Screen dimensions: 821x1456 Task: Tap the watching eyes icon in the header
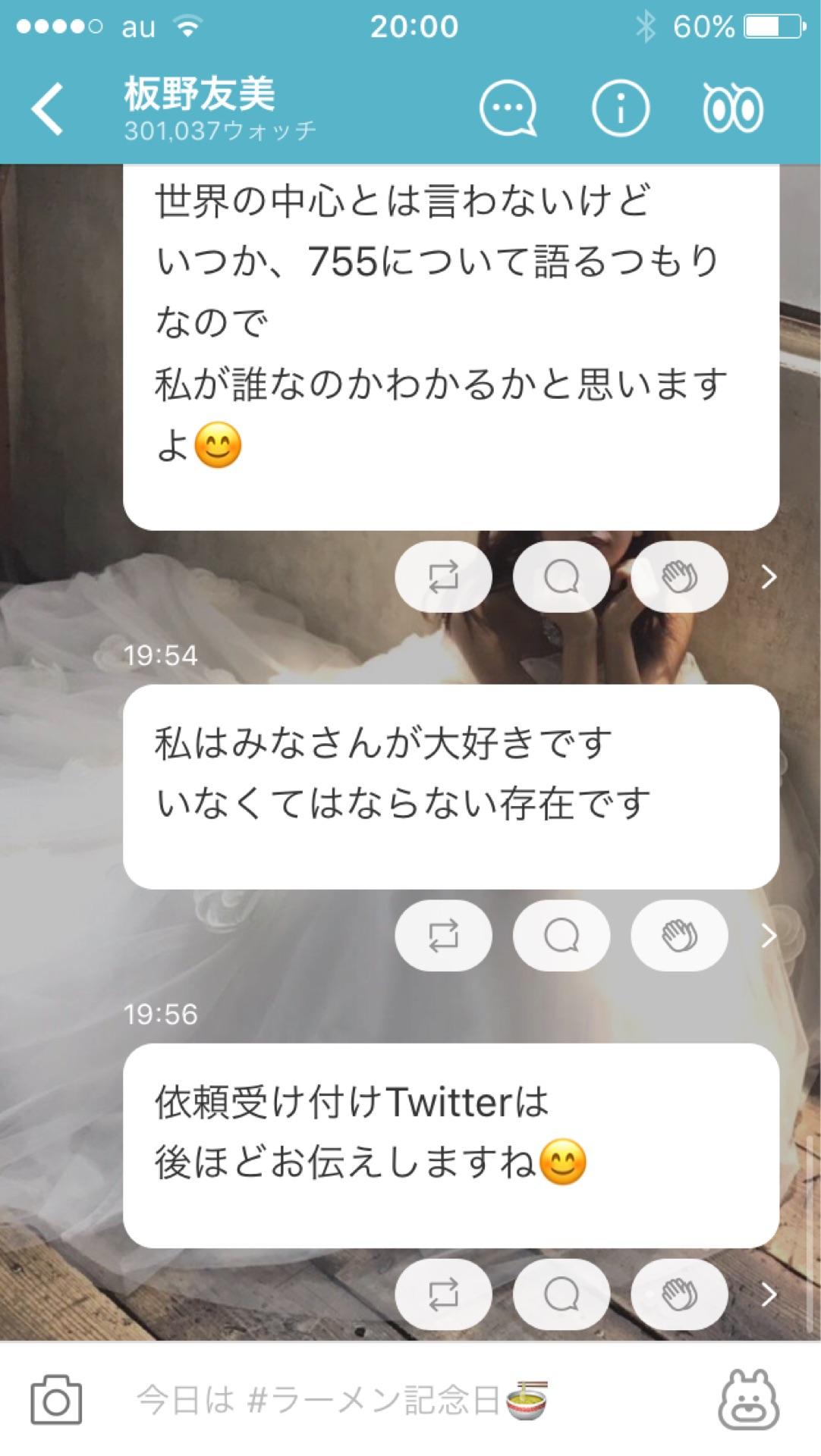(734, 110)
